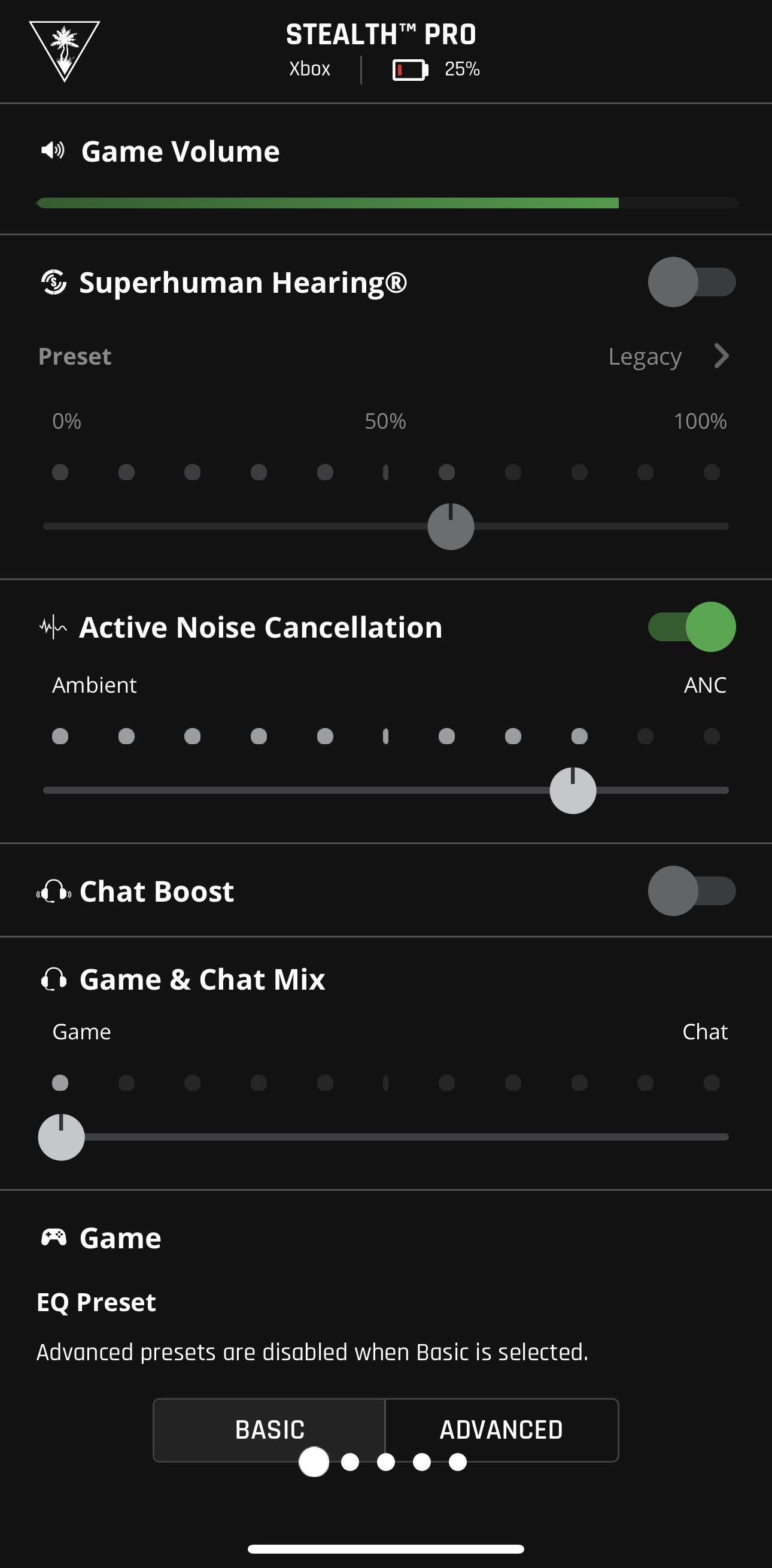Enable the Superhuman Hearing toggle

[x=691, y=282]
